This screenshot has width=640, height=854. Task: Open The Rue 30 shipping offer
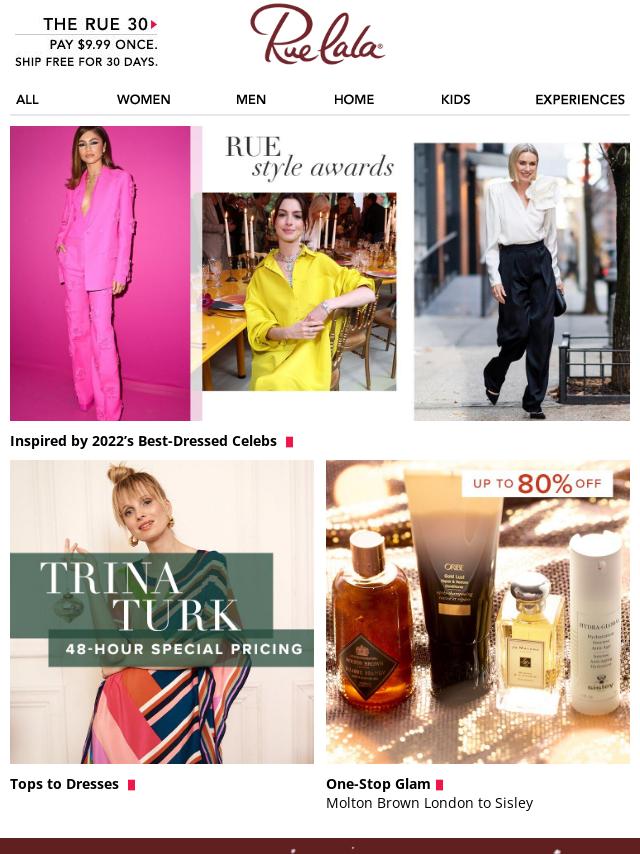click(x=86, y=43)
